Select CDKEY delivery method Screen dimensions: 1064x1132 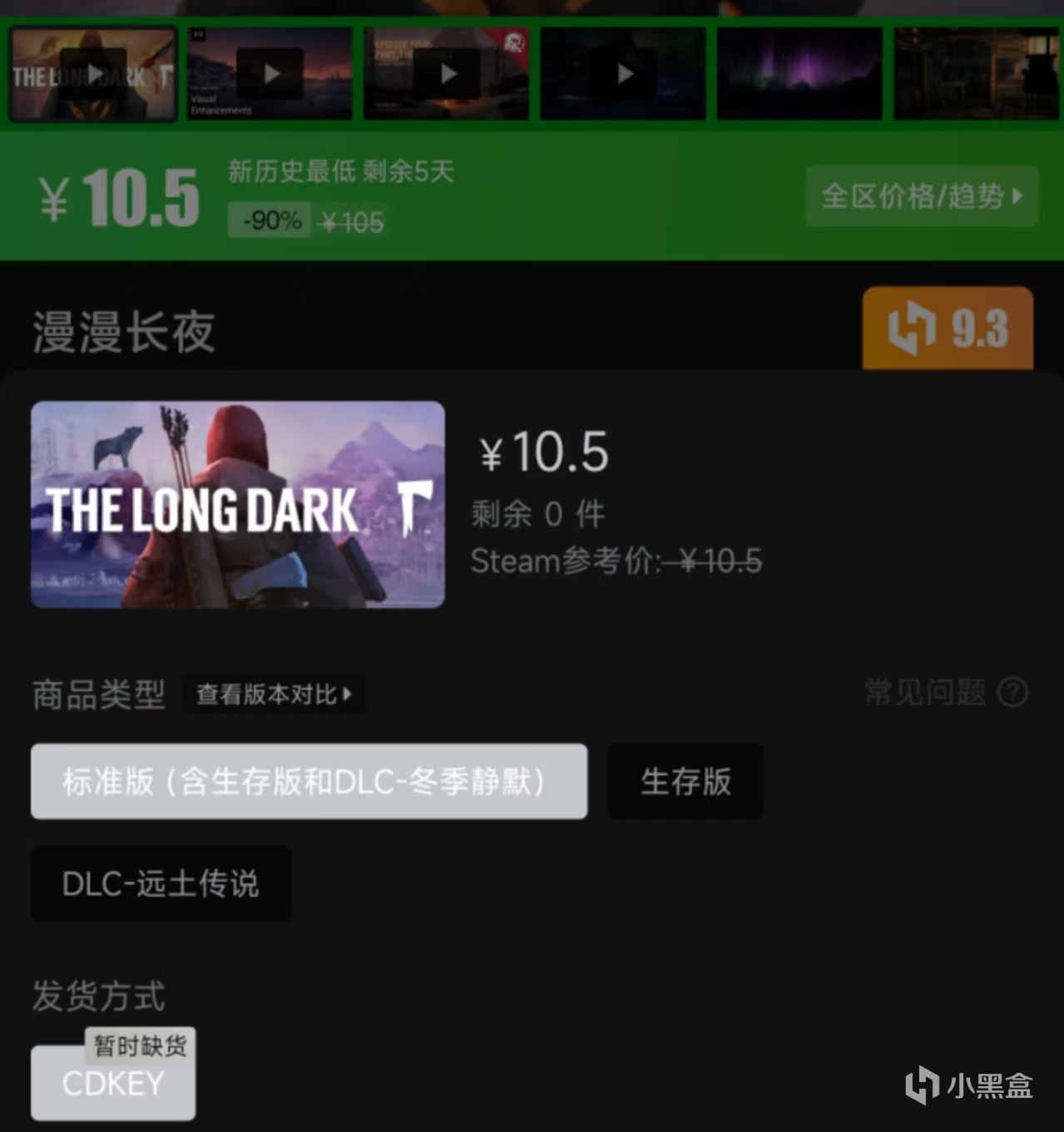coord(113,1083)
